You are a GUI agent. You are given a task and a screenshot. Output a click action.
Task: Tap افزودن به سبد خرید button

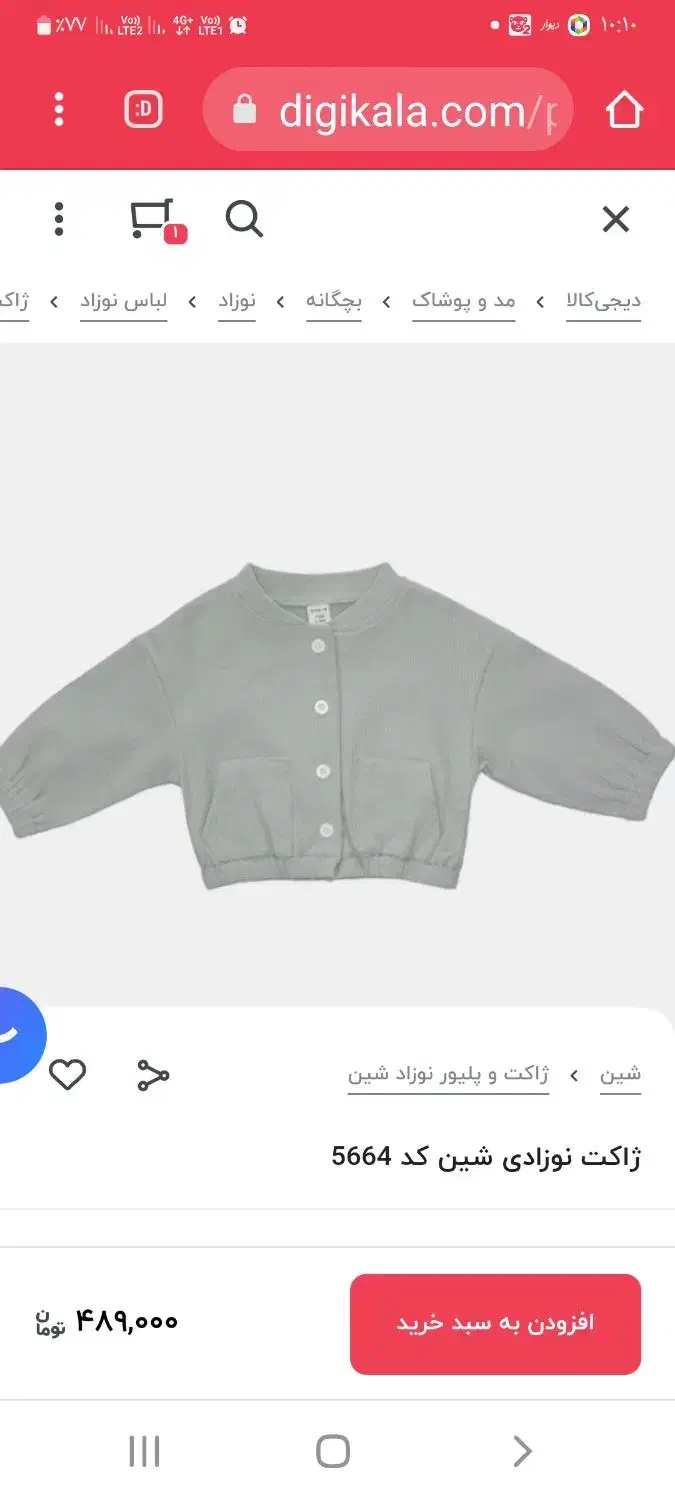495,1323
